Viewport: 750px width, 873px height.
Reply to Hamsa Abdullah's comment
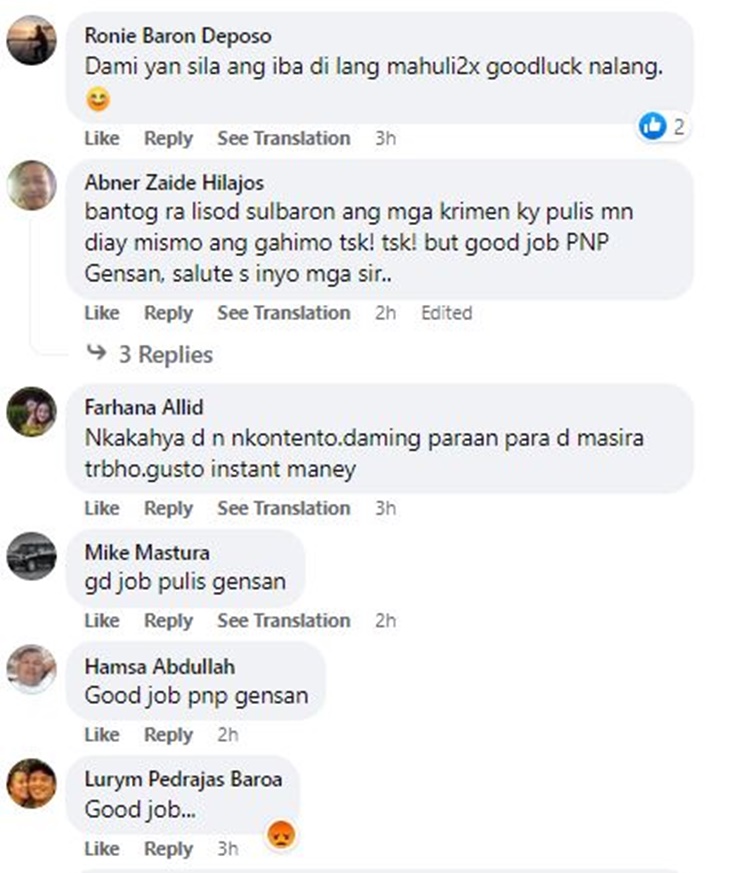[x=168, y=735]
